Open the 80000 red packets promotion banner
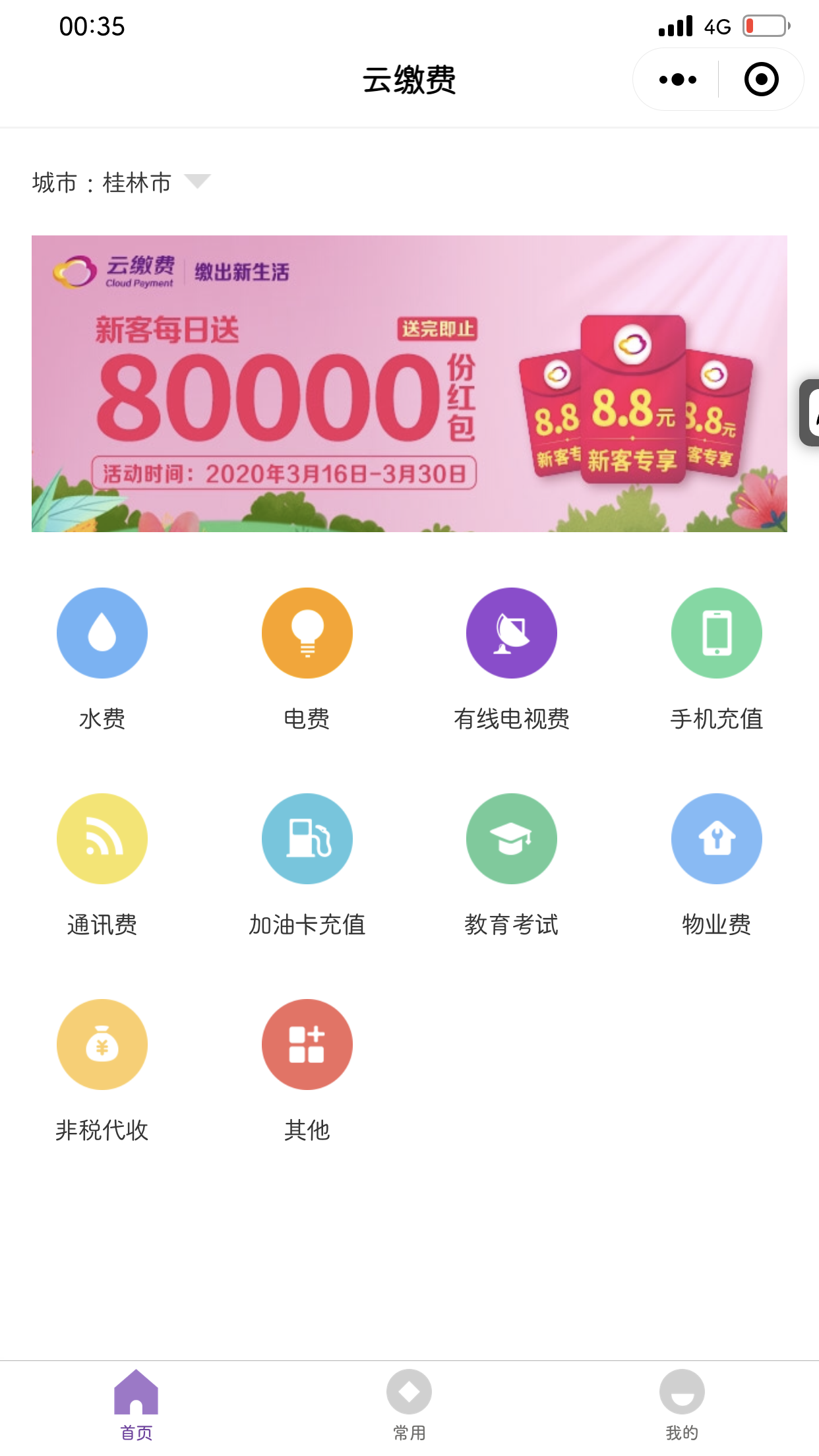This screenshot has height=1456, width=819. pos(409,383)
